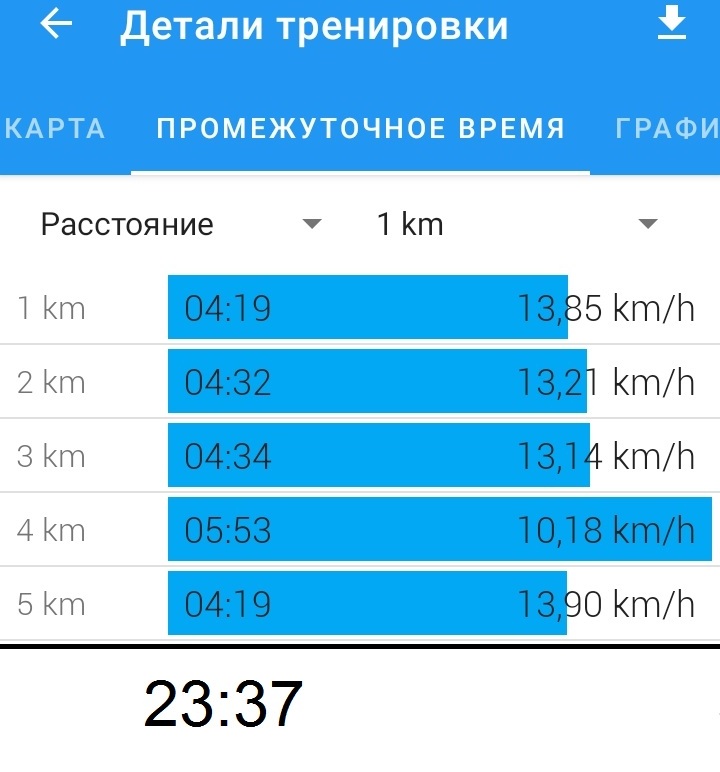Select the Промежуточное время tab

(x=360, y=129)
